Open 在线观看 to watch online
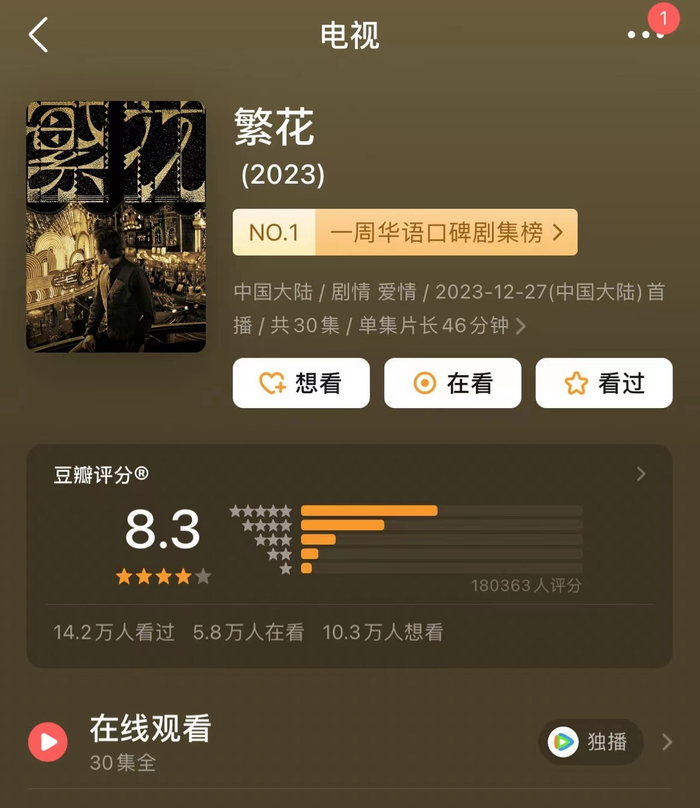The height and width of the screenshot is (808, 700). 150,740
